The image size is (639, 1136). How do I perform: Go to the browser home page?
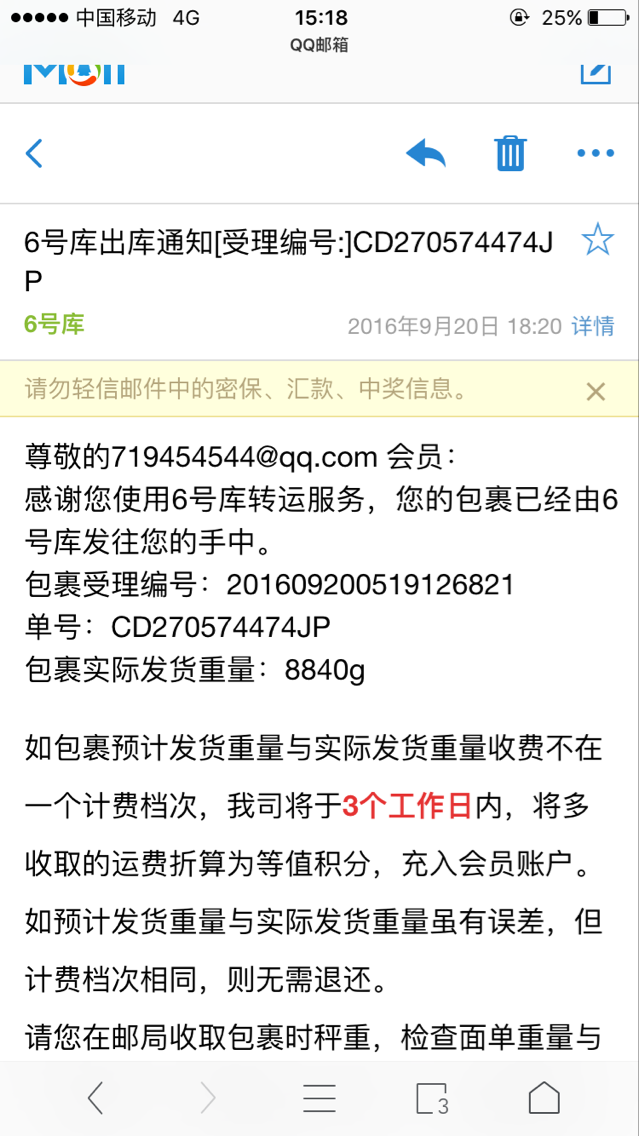(x=544, y=1098)
